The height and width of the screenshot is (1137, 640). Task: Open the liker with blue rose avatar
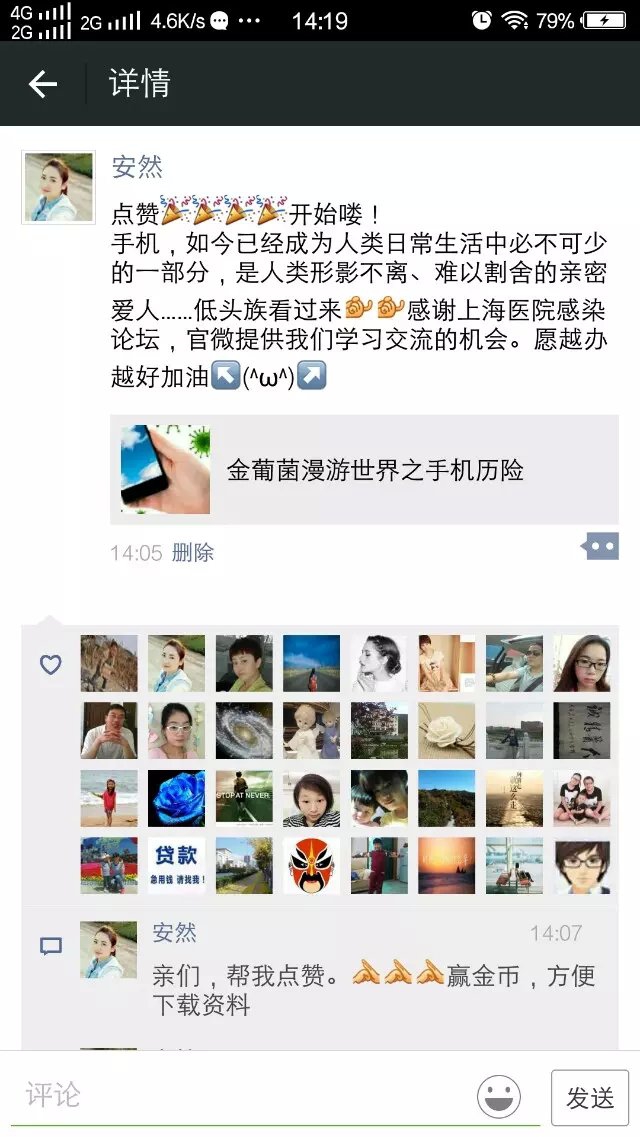(177, 798)
